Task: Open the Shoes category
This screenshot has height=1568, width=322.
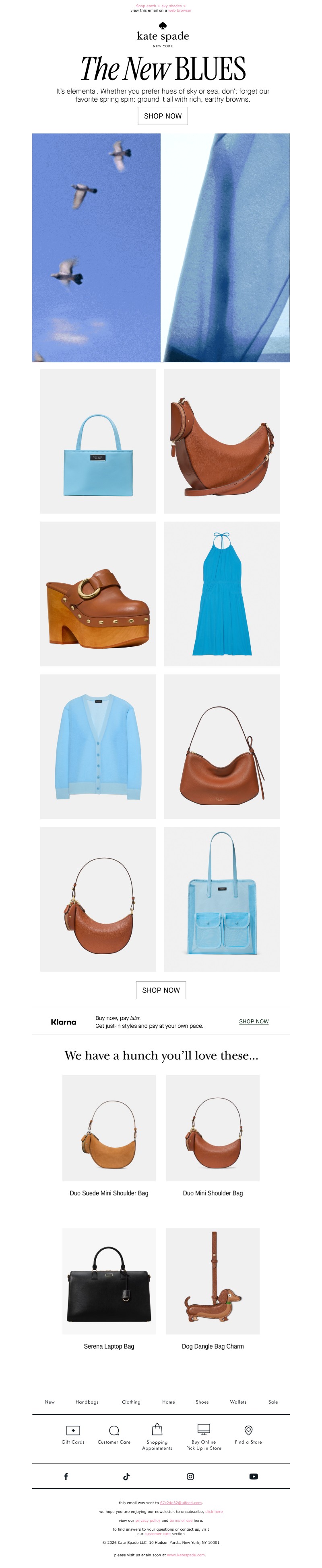Action: pyautogui.click(x=202, y=1402)
